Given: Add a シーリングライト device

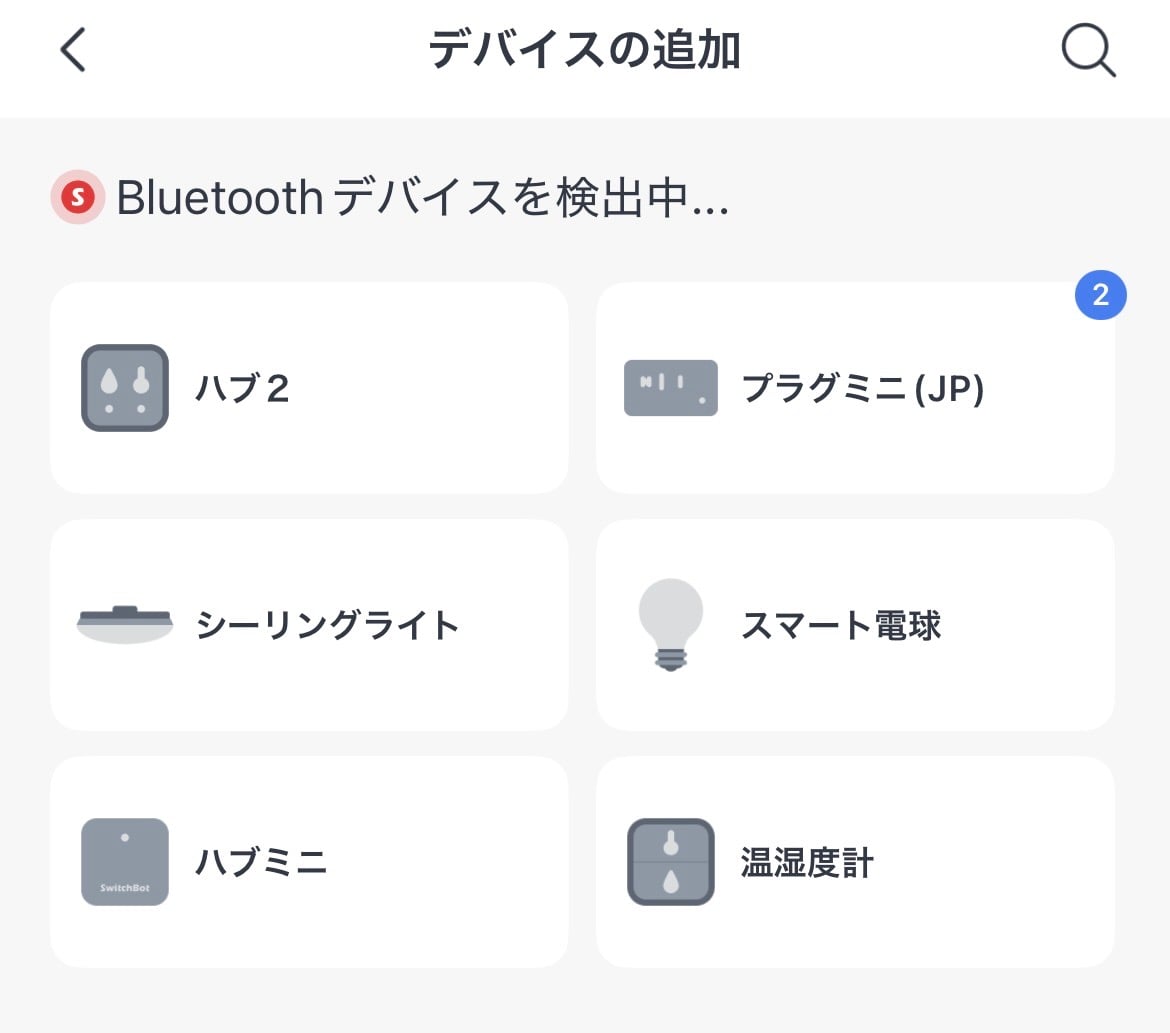Looking at the screenshot, I should (309, 625).
